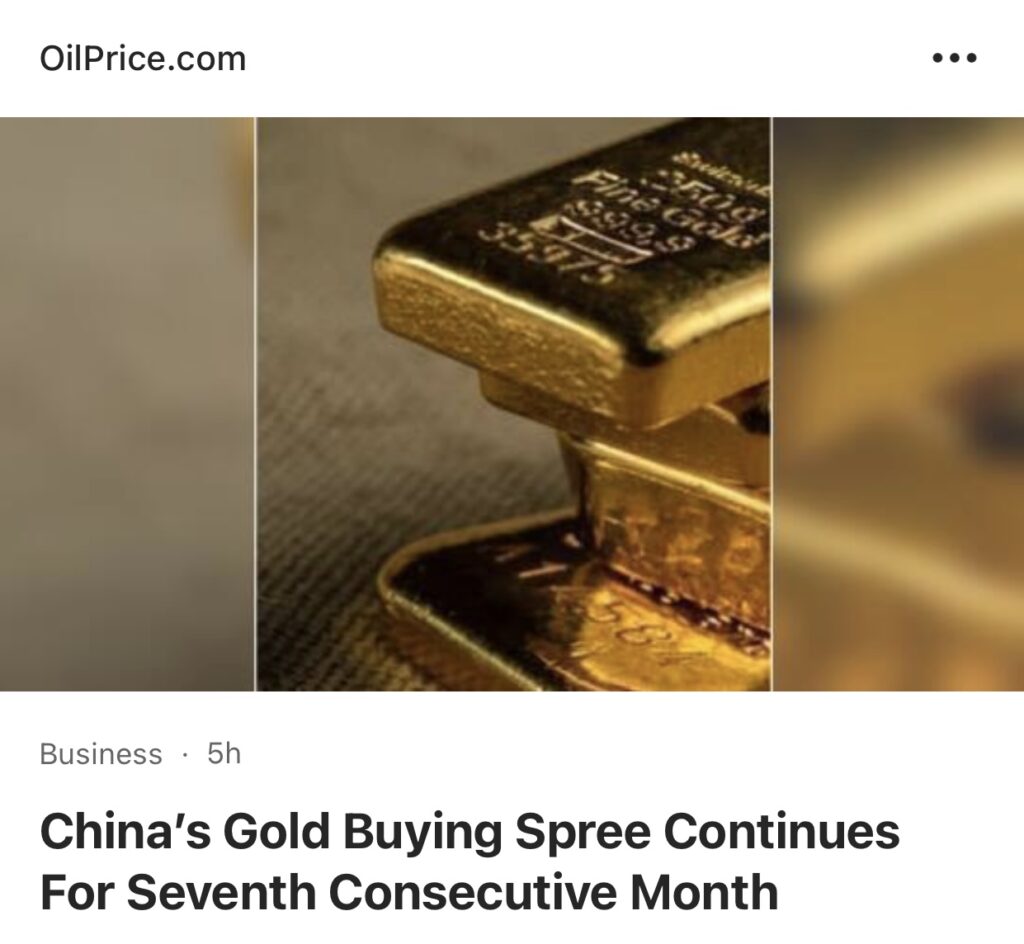Open the OilPrice.com source page
The width and height of the screenshot is (1024, 944).
click(x=142, y=58)
